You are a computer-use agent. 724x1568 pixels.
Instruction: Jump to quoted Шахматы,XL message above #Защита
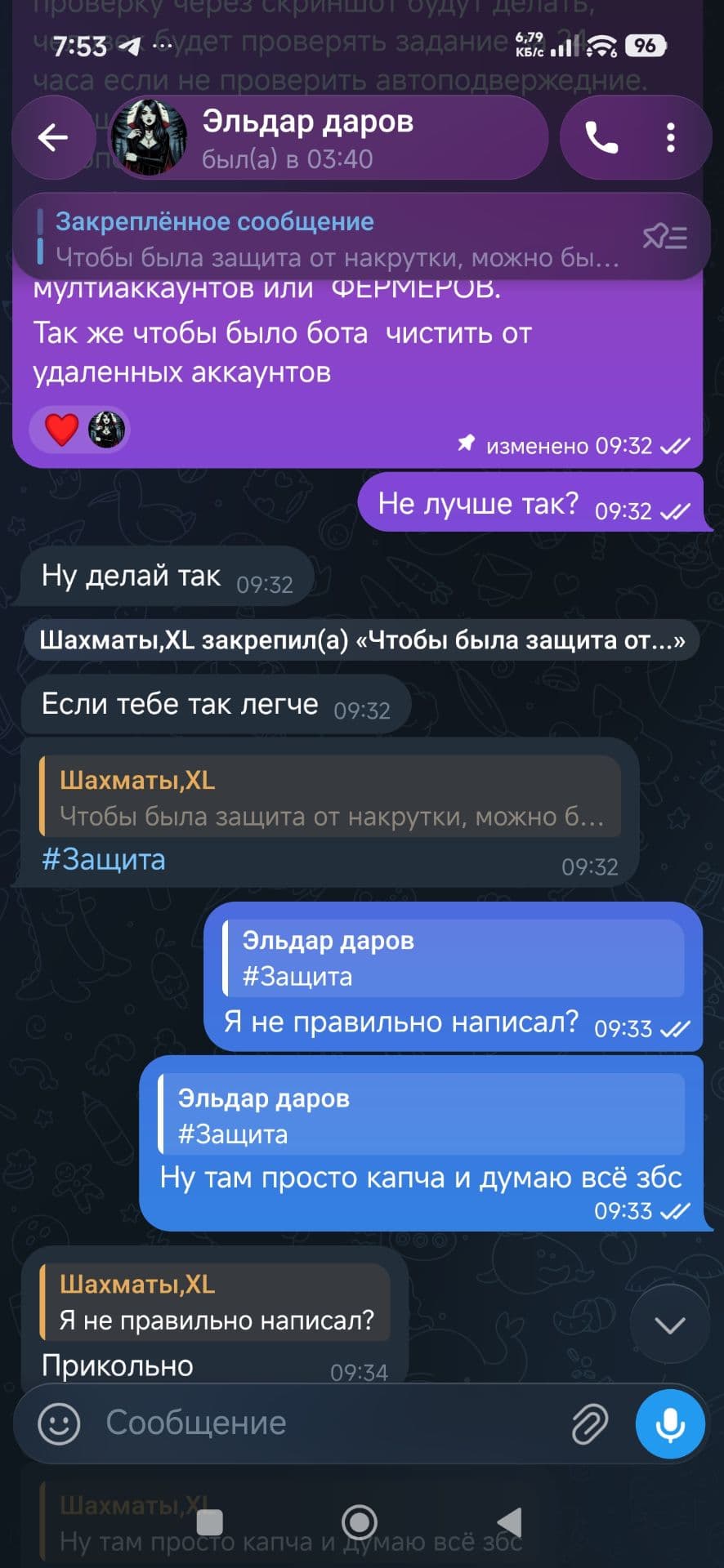[330, 796]
